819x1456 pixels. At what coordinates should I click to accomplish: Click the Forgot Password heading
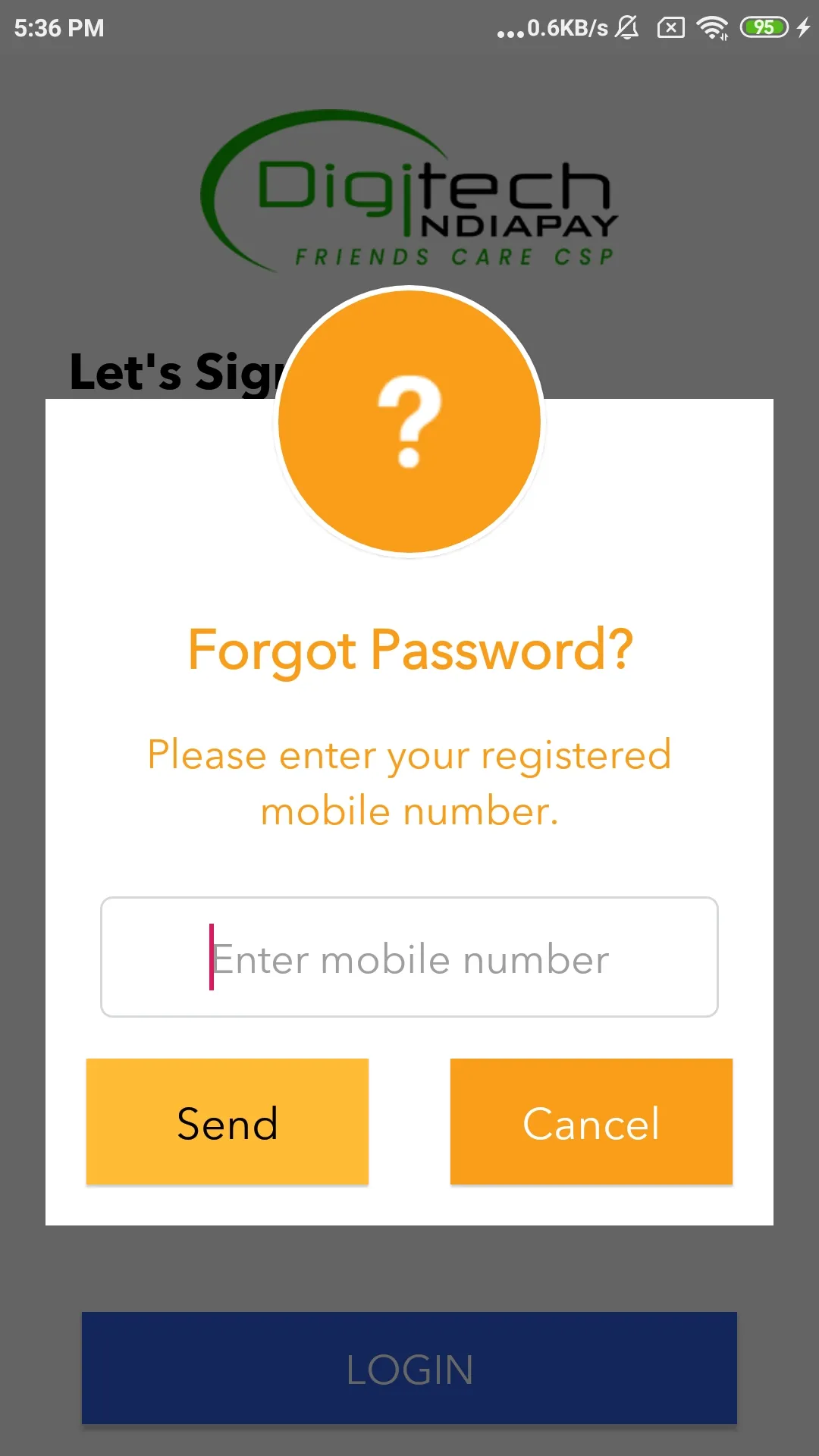tap(409, 651)
